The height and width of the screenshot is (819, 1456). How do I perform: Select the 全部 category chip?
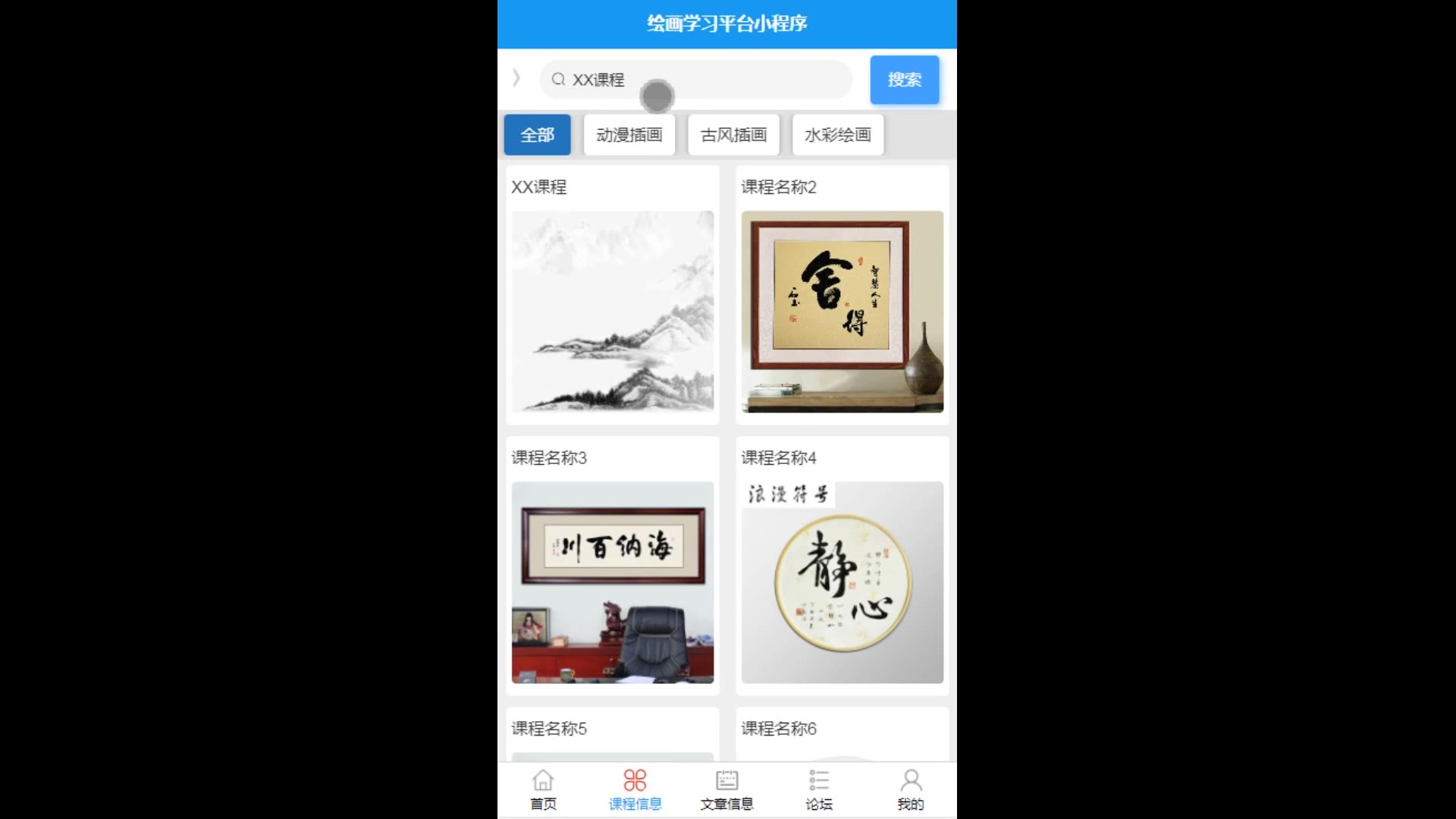click(537, 135)
